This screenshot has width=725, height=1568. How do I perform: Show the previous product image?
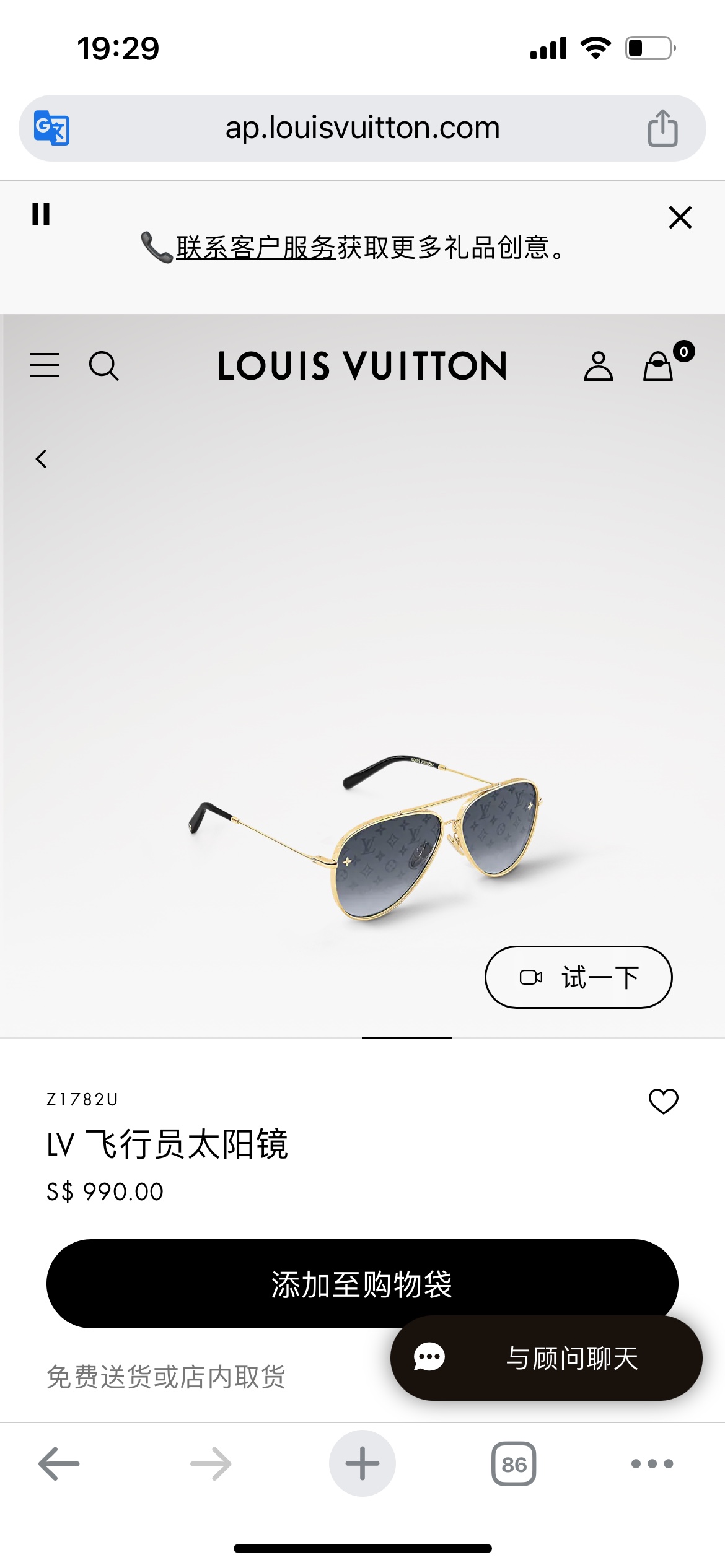pyautogui.click(x=42, y=459)
